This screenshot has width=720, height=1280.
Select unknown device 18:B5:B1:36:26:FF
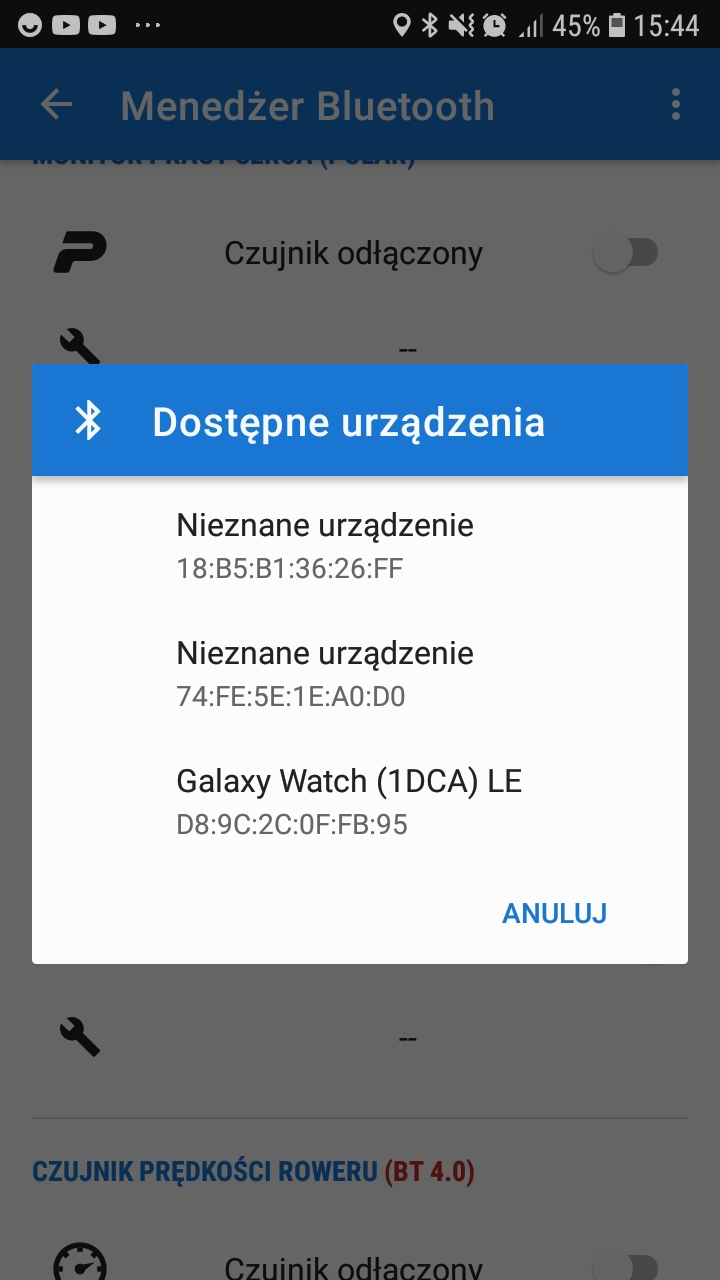[x=324, y=545]
